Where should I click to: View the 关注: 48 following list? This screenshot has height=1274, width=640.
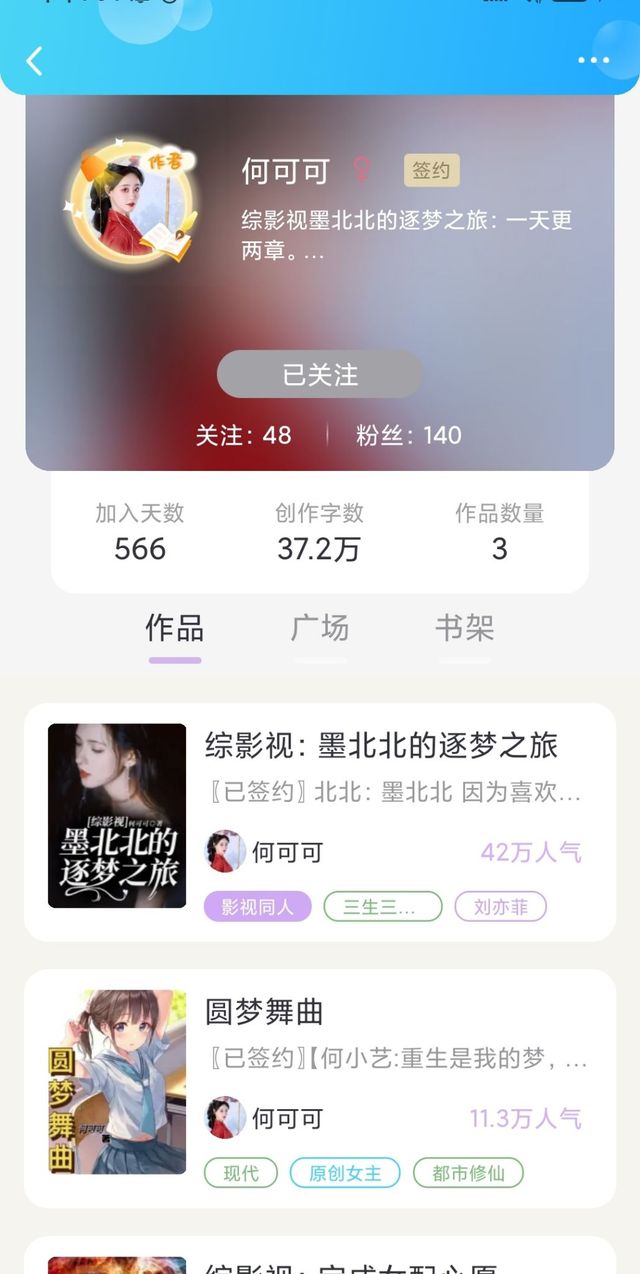click(x=244, y=435)
